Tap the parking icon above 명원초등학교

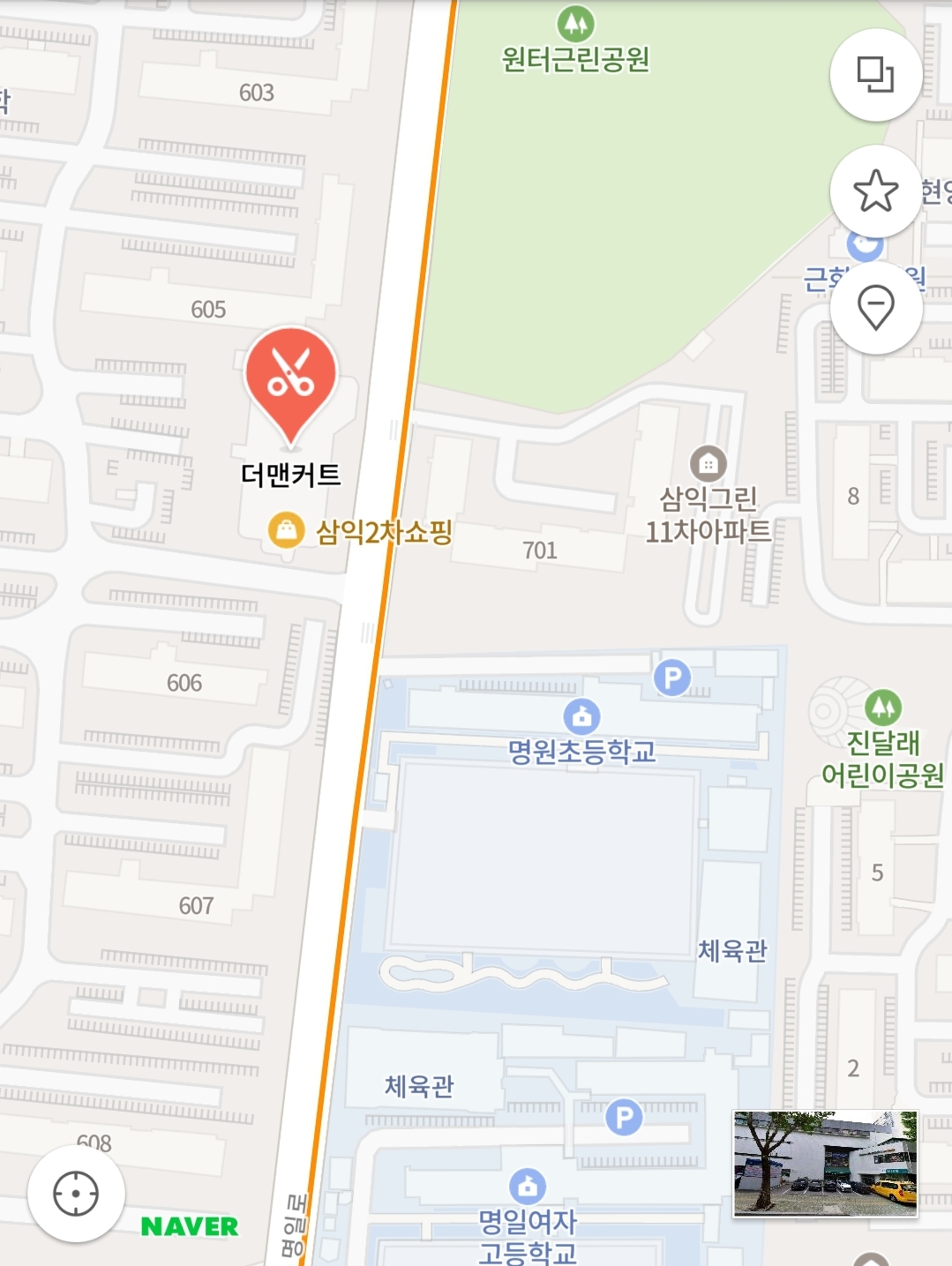pyautogui.click(x=672, y=678)
